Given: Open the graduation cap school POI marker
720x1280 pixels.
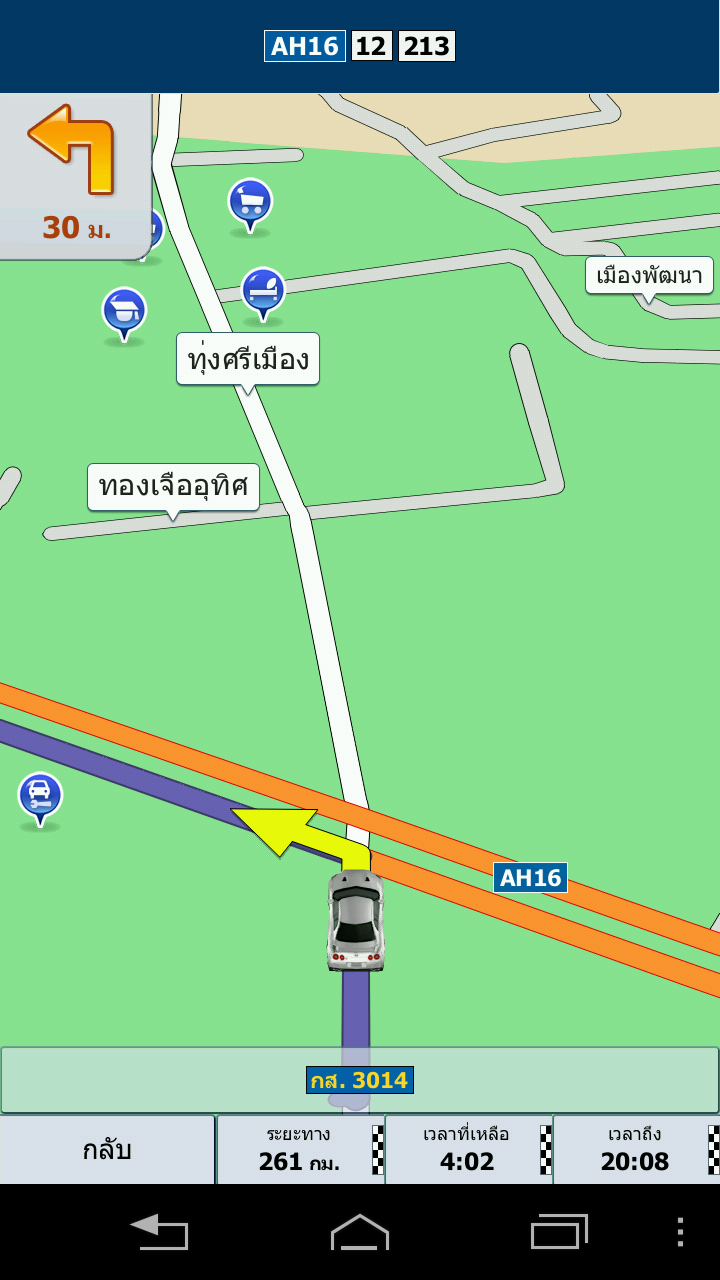Looking at the screenshot, I should tap(124, 312).
